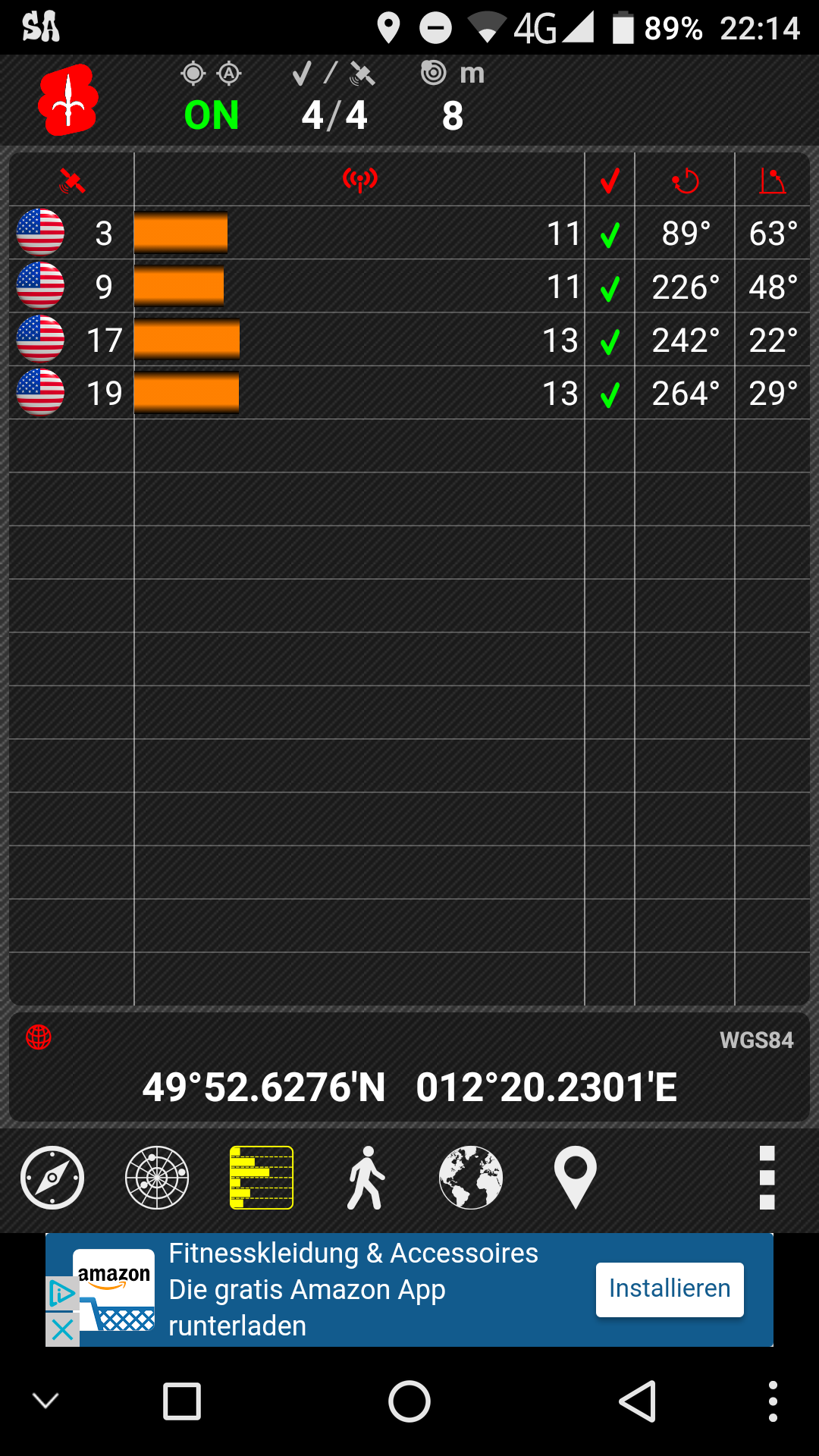
Task: Open the app's three-square overflow menu
Action: pyautogui.click(x=767, y=1178)
